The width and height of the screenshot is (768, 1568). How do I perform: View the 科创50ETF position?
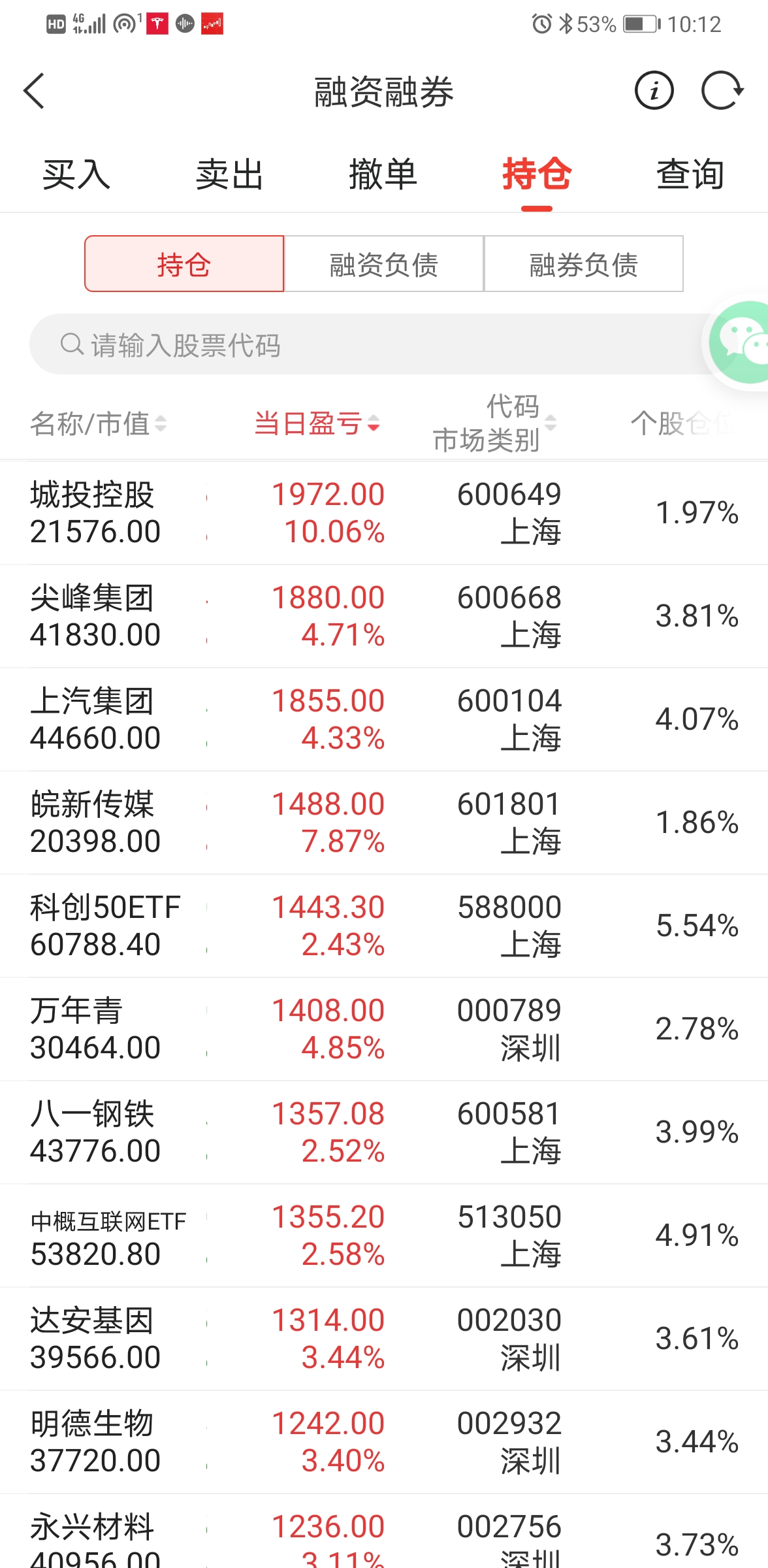click(384, 926)
